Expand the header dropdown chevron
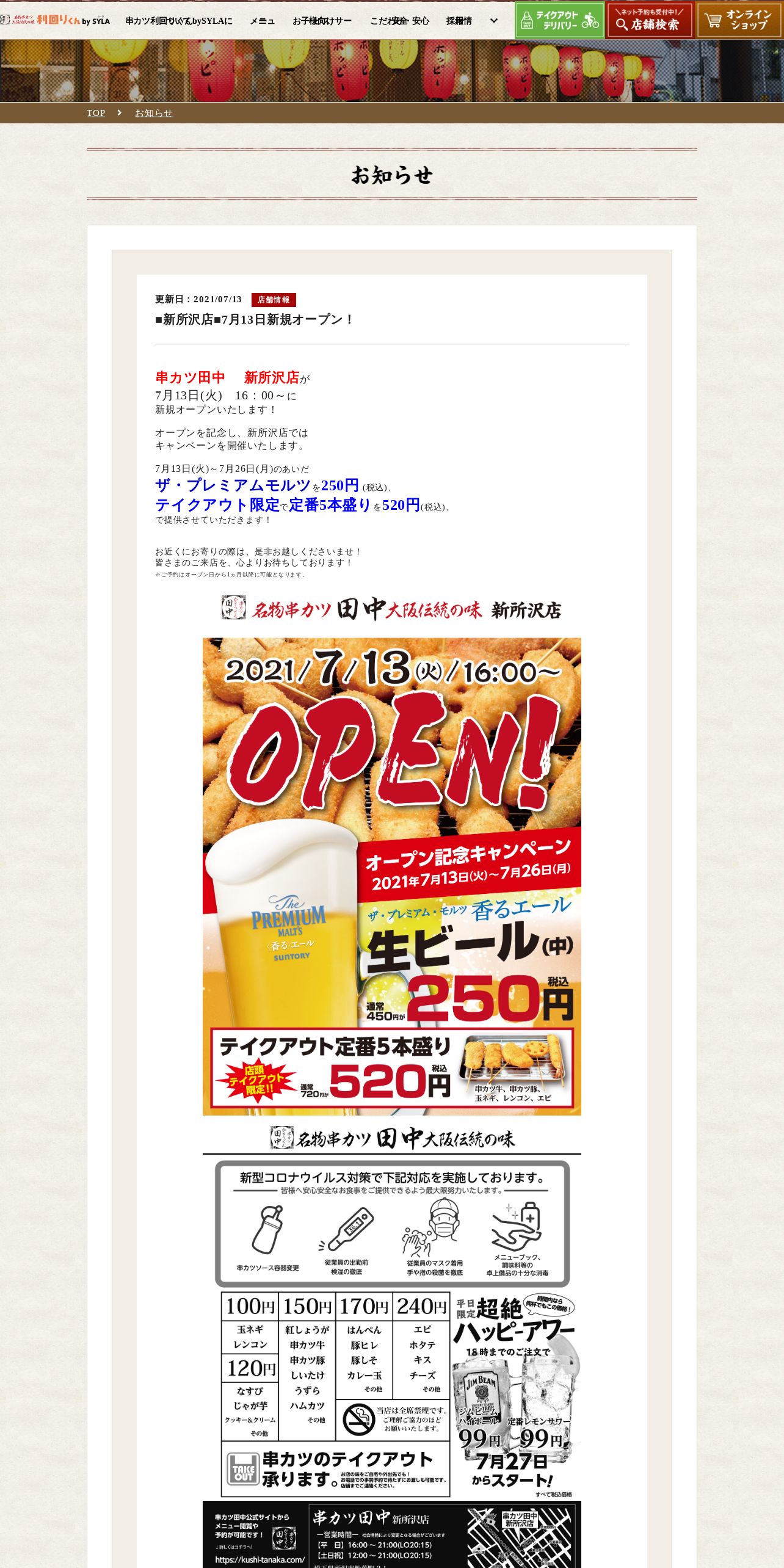784x1568 pixels. [494, 21]
